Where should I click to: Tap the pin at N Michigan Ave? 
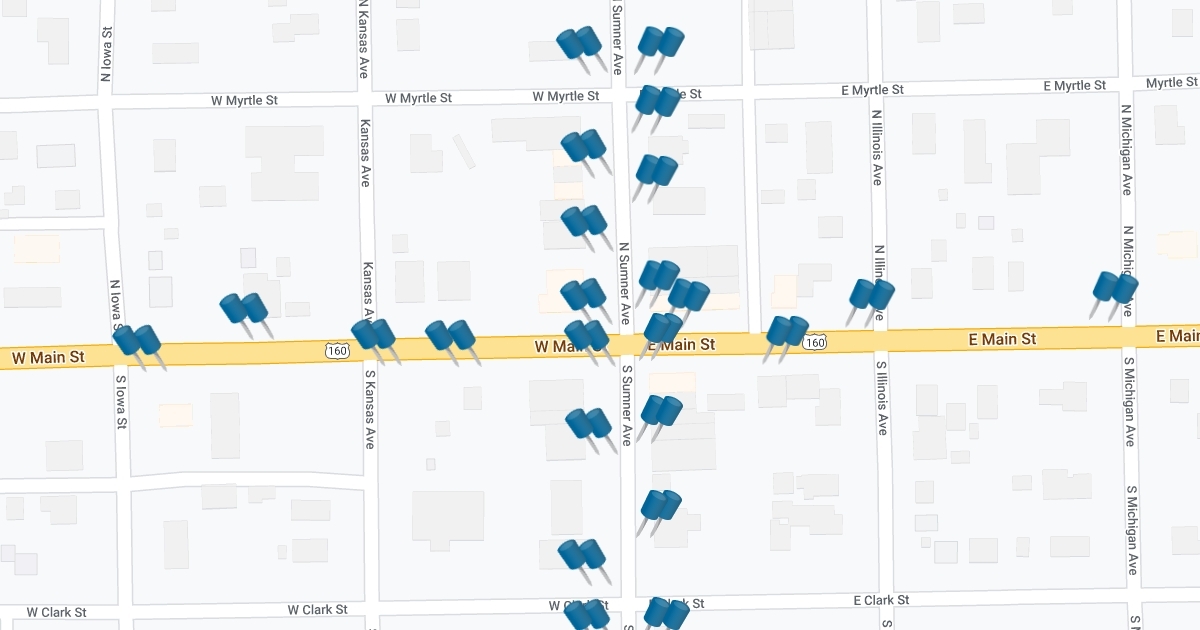1114,288
